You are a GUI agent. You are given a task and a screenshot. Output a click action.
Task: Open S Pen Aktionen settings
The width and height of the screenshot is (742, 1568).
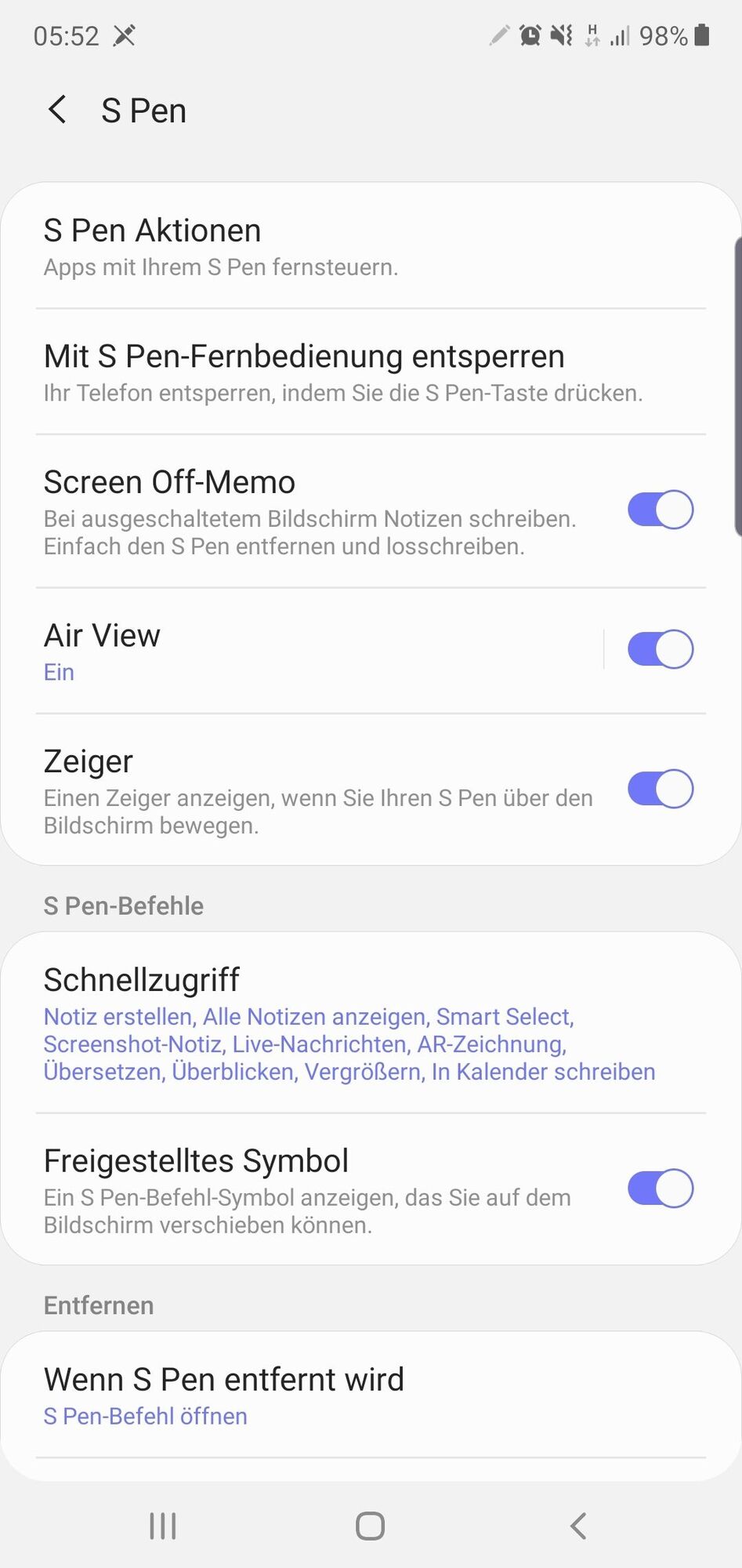tap(313, 246)
